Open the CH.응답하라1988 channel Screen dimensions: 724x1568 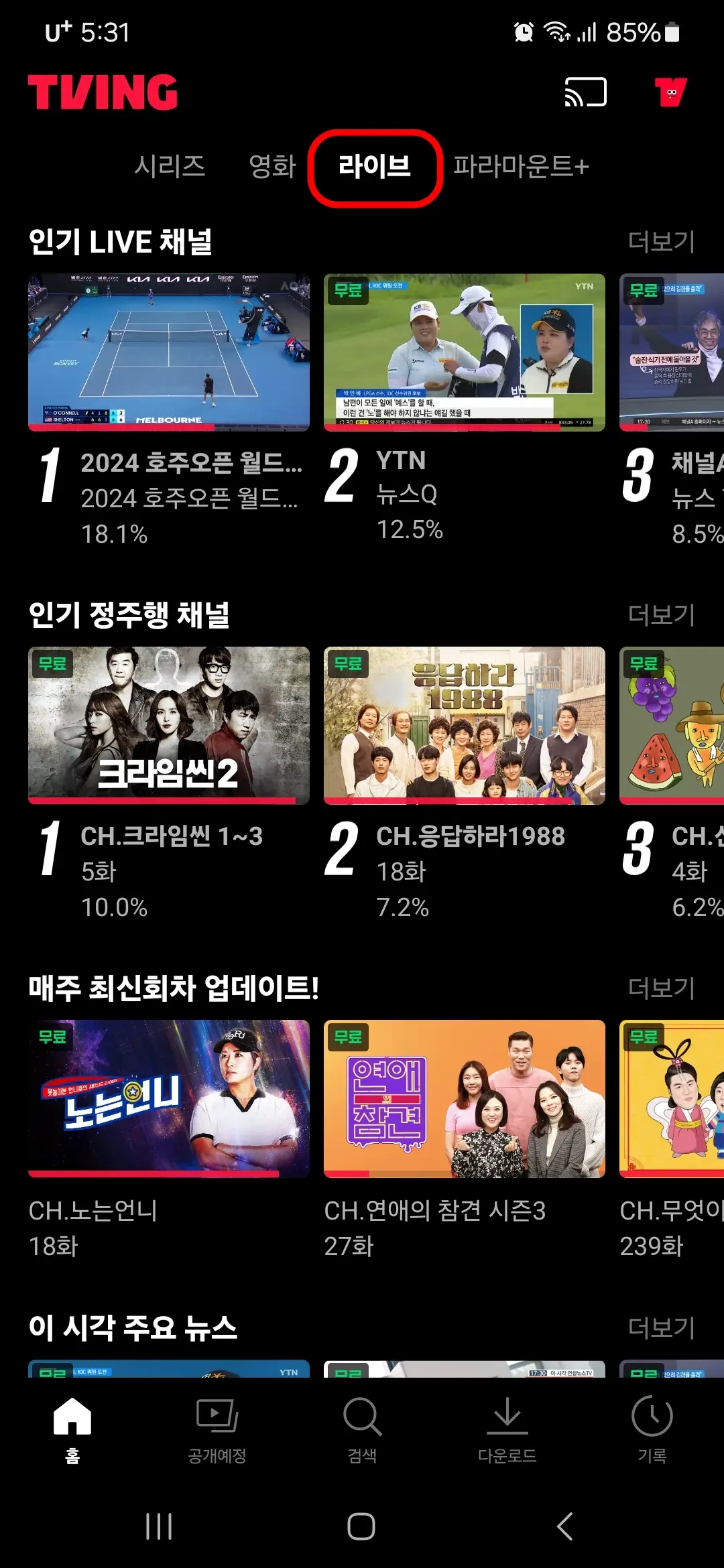pos(466,724)
